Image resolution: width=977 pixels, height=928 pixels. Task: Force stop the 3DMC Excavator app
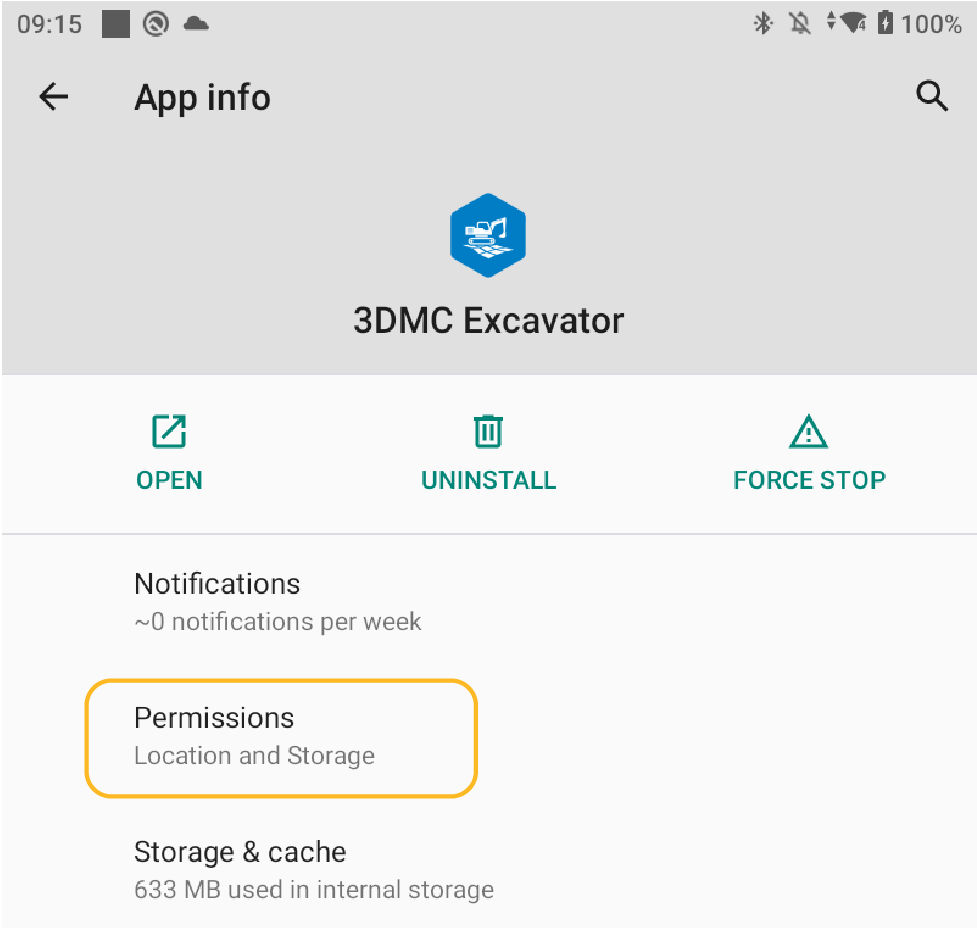(x=808, y=453)
